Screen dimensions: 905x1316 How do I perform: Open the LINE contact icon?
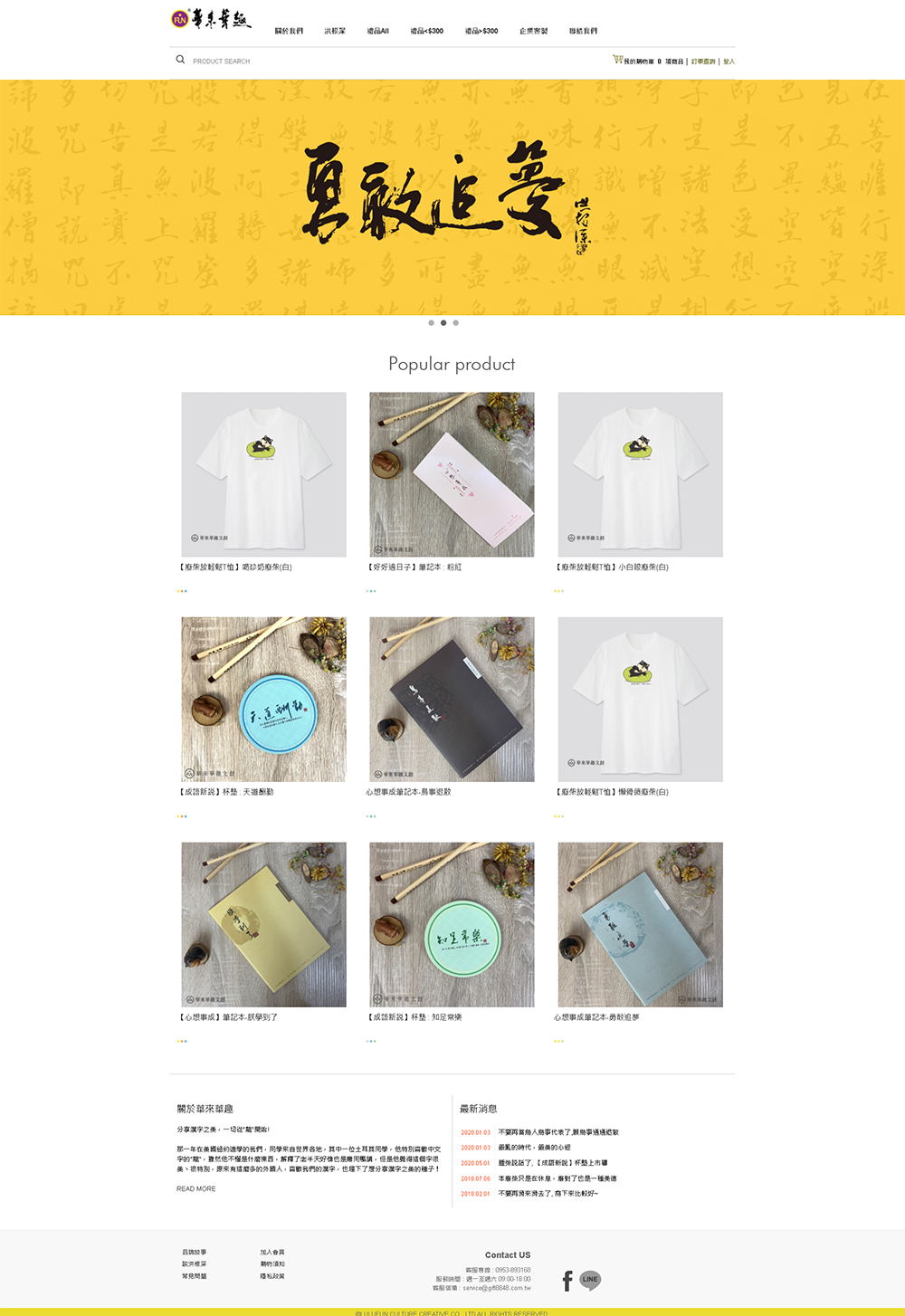click(590, 1279)
